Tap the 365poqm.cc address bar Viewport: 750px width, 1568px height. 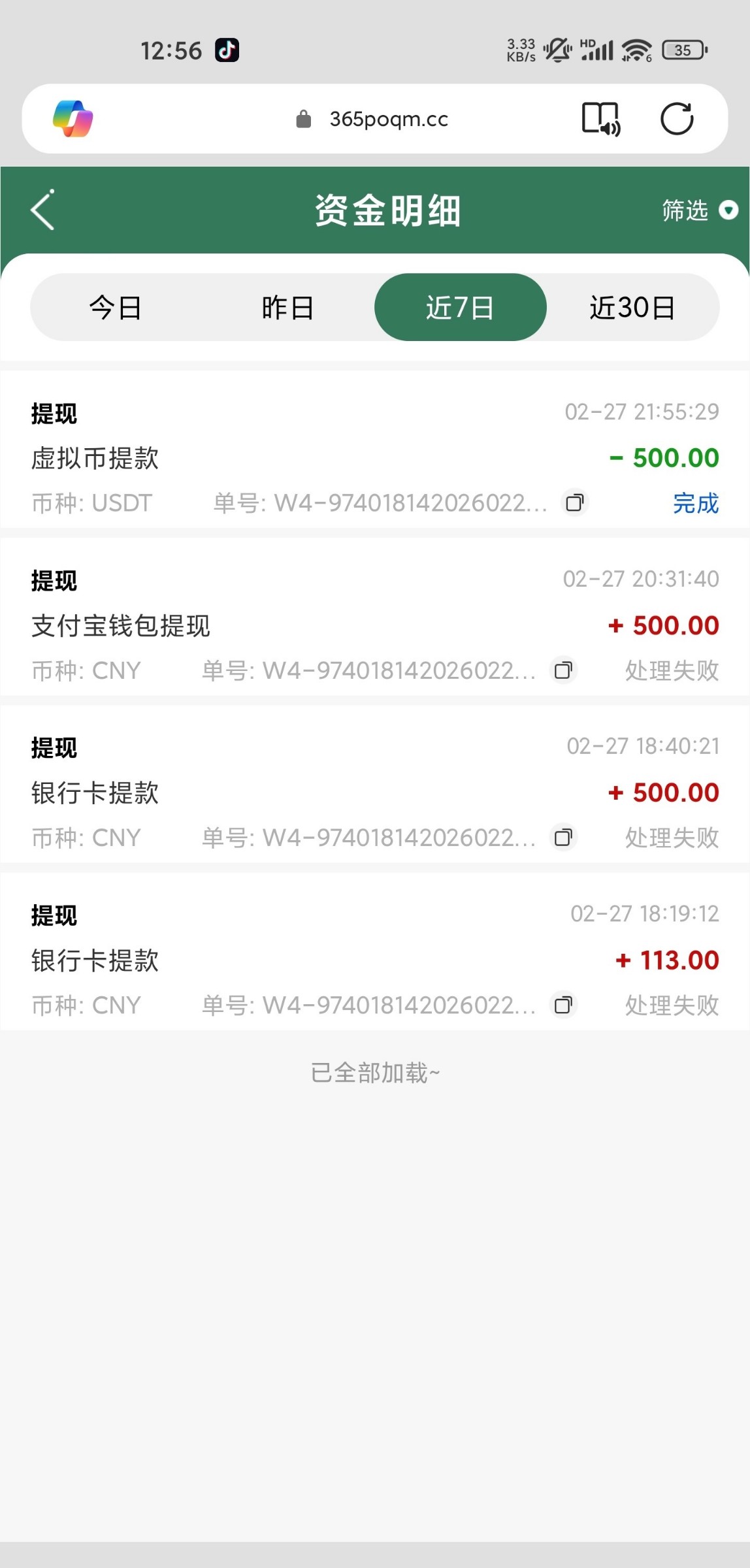(x=389, y=119)
